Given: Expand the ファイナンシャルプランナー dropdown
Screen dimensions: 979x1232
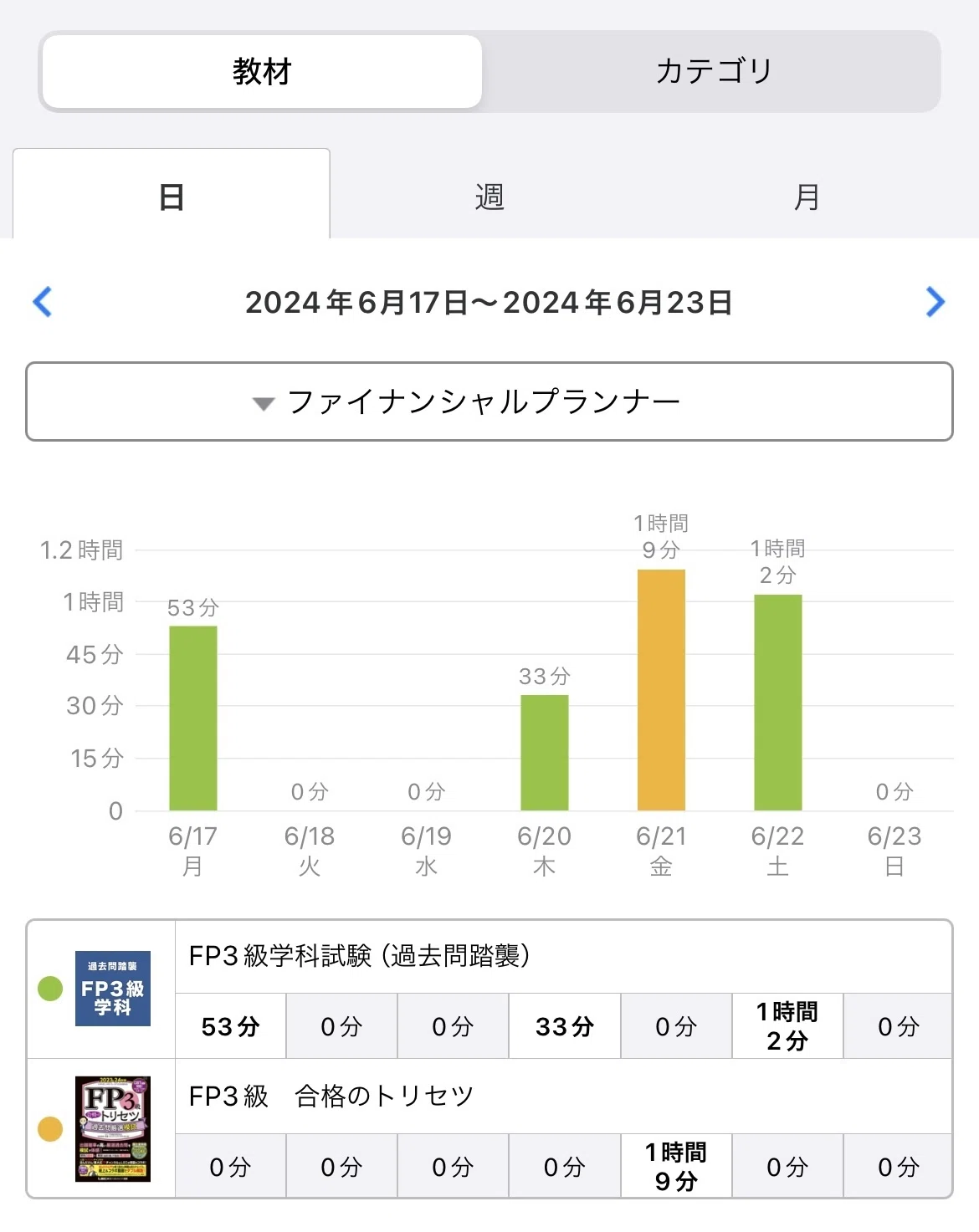Looking at the screenshot, I should (x=489, y=401).
